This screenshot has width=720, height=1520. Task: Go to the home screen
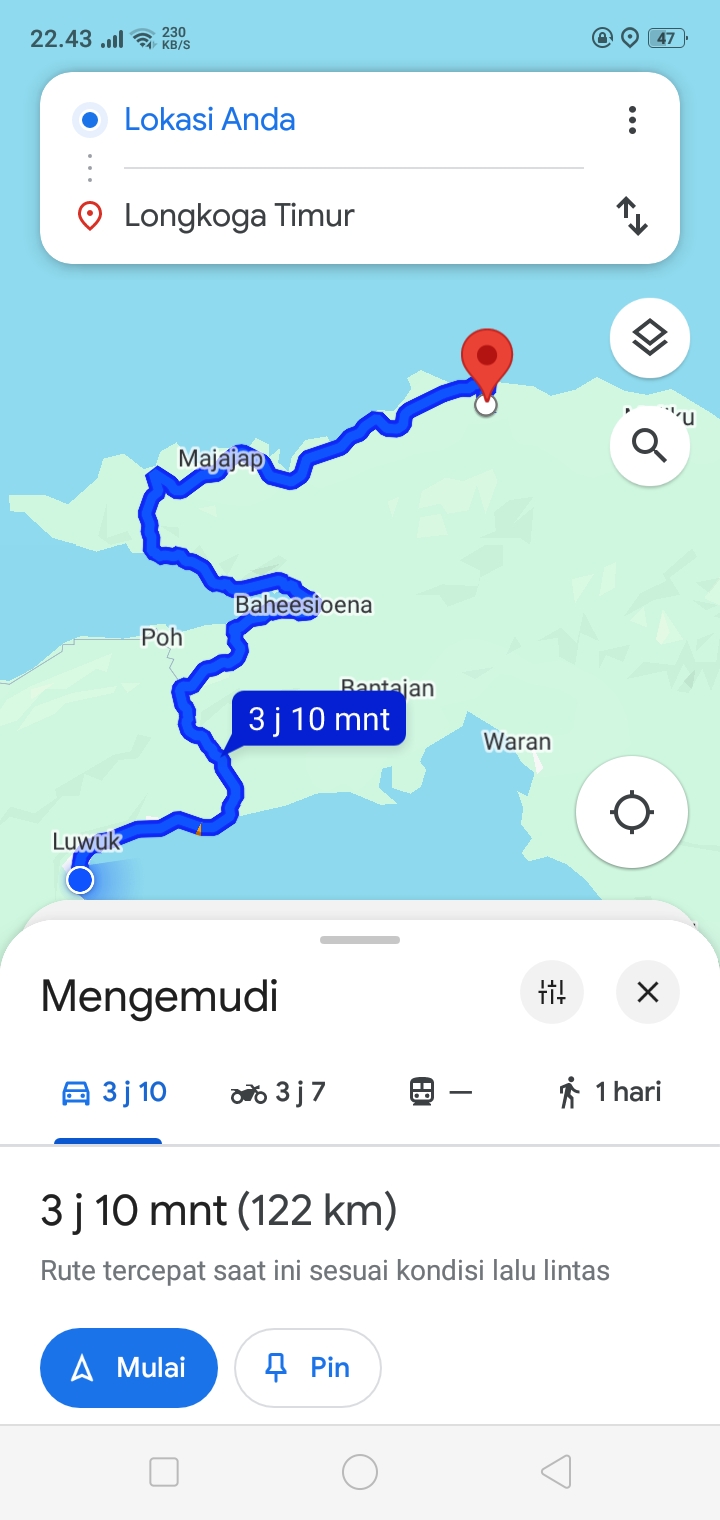[360, 1472]
